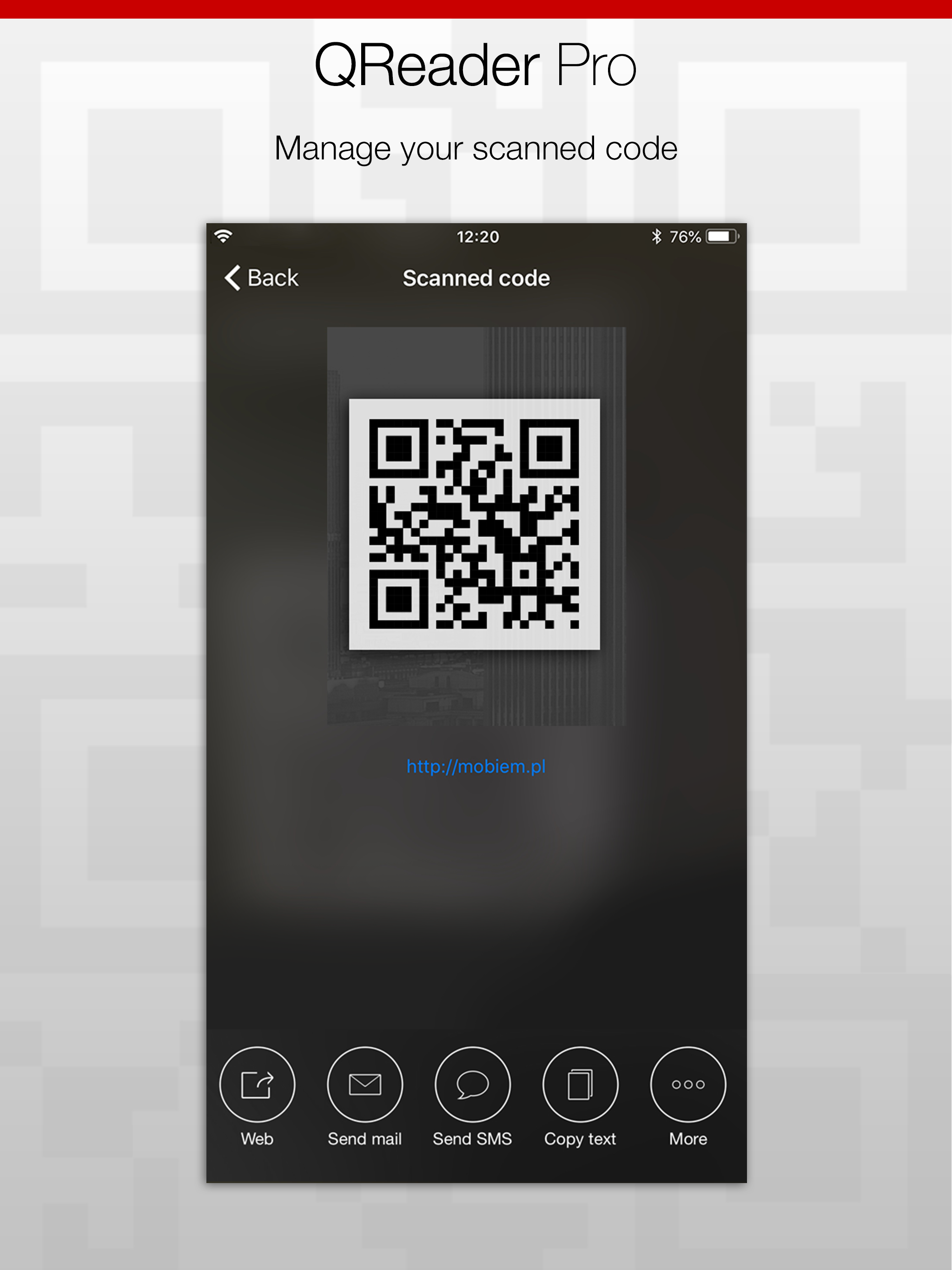Select the Web share icon
The image size is (952, 1270).
pos(257,1084)
